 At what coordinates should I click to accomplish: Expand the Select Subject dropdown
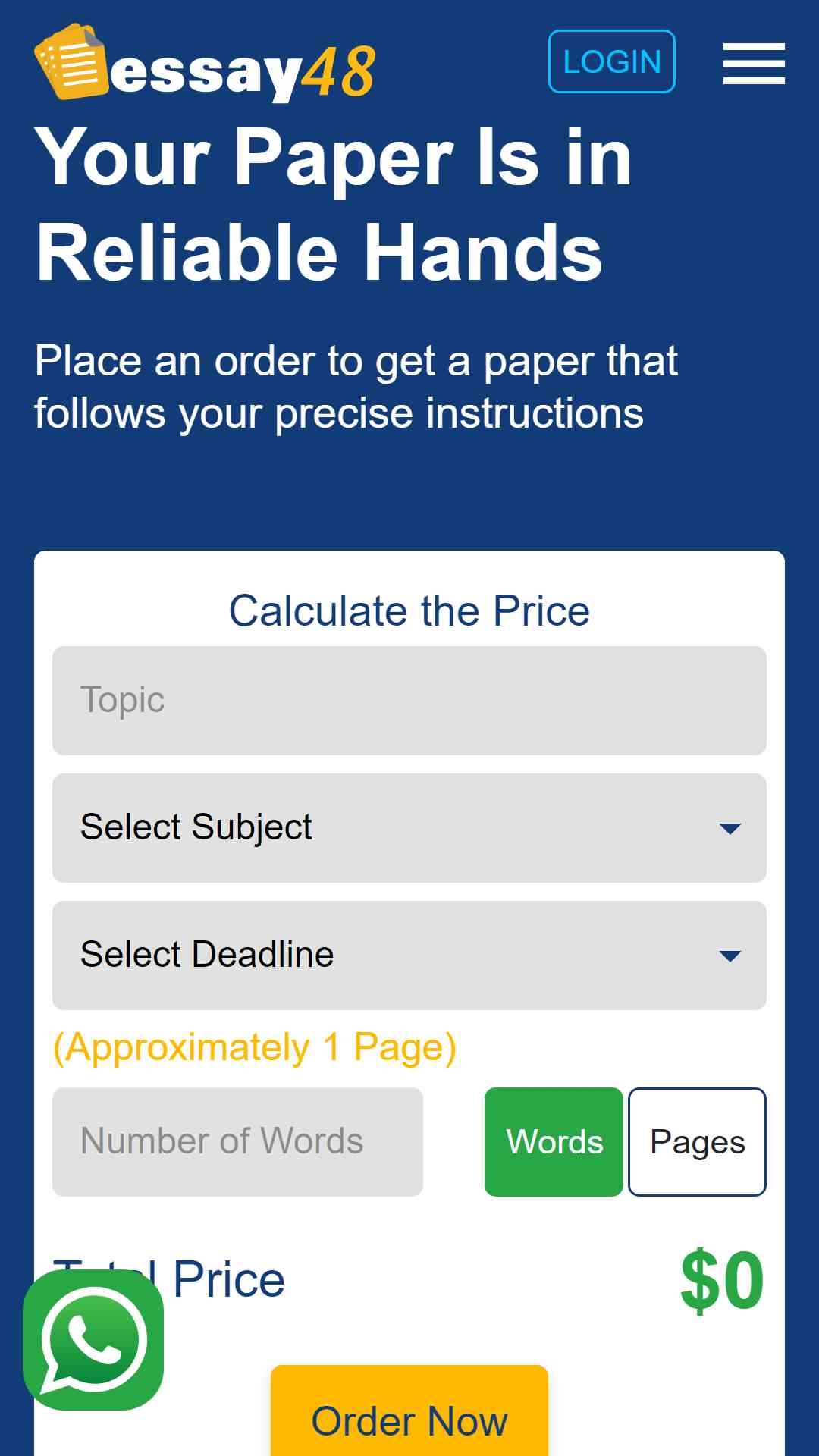click(x=409, y=827)
